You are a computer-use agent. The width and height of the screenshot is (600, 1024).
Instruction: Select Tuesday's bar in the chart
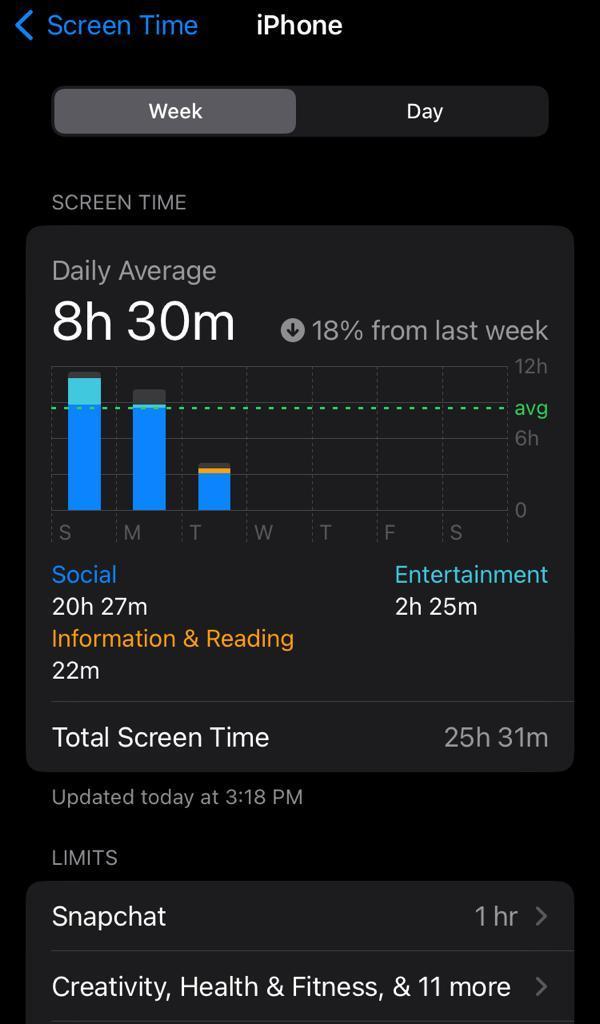click(214, 487)
